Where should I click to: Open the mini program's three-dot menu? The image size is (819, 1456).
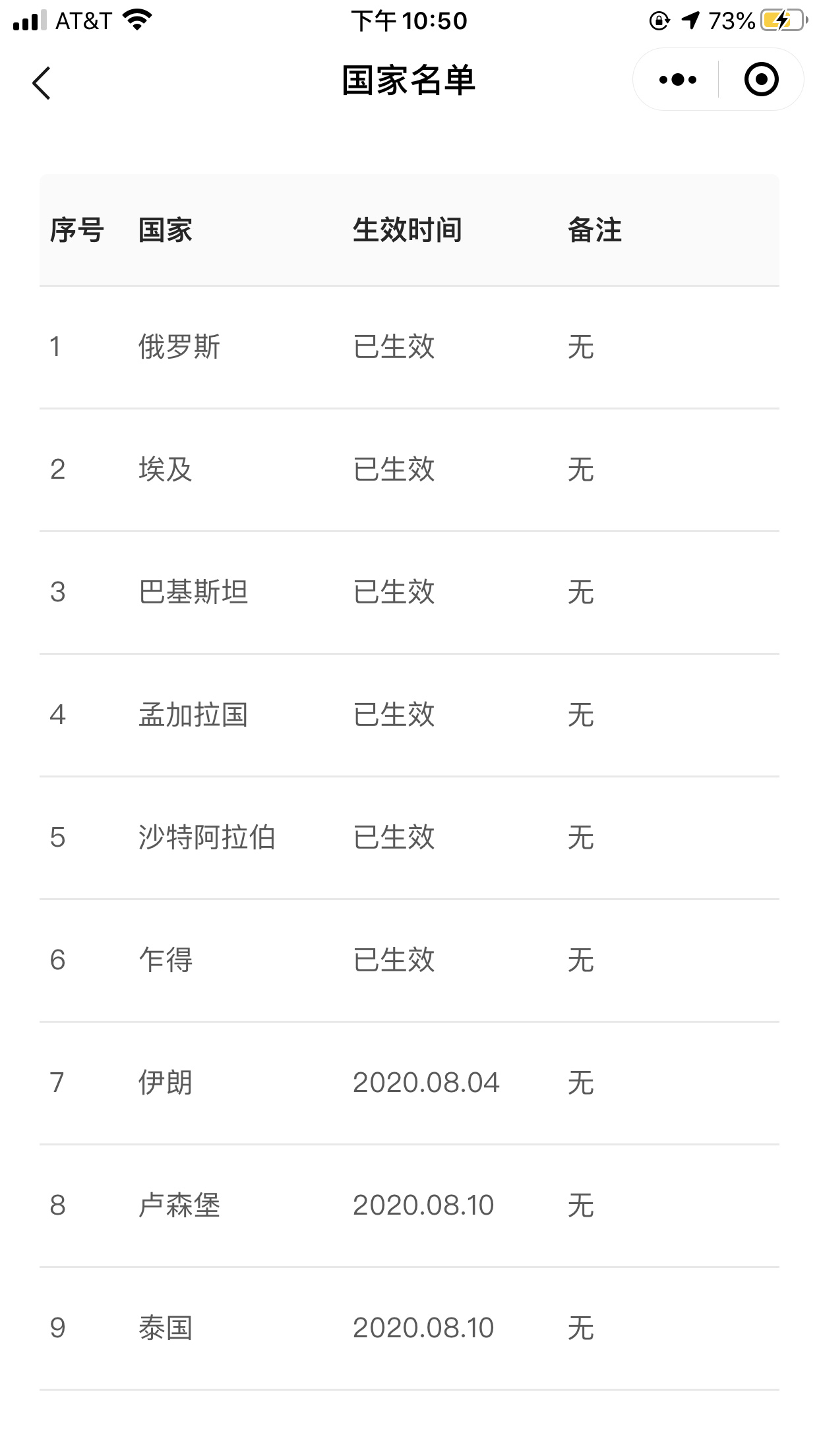tap(677, 80)
